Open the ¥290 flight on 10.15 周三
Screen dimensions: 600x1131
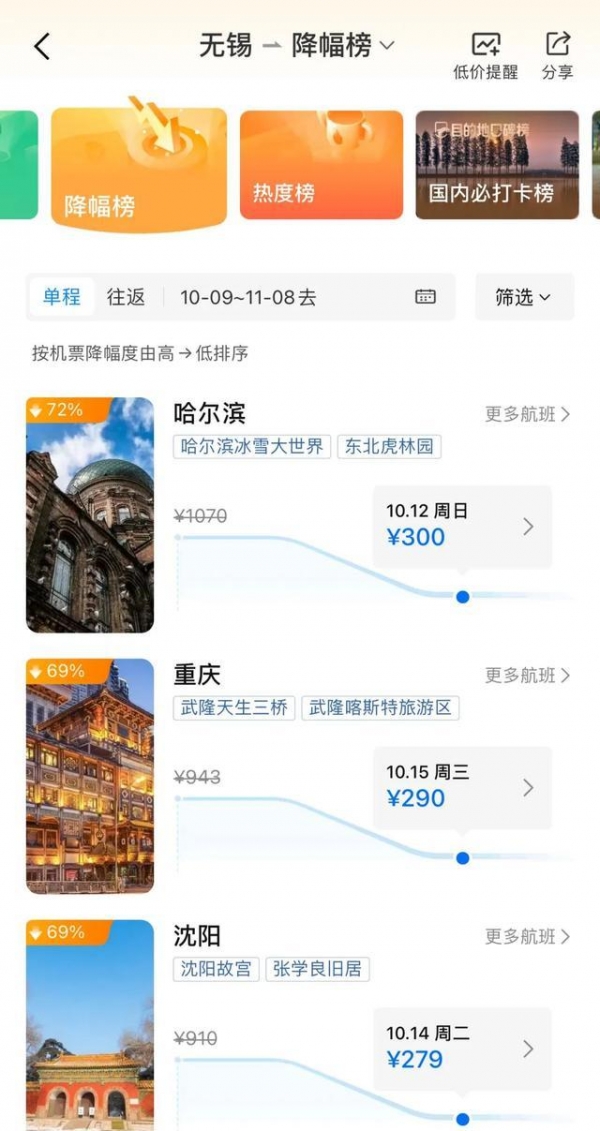tap(461, 787)
